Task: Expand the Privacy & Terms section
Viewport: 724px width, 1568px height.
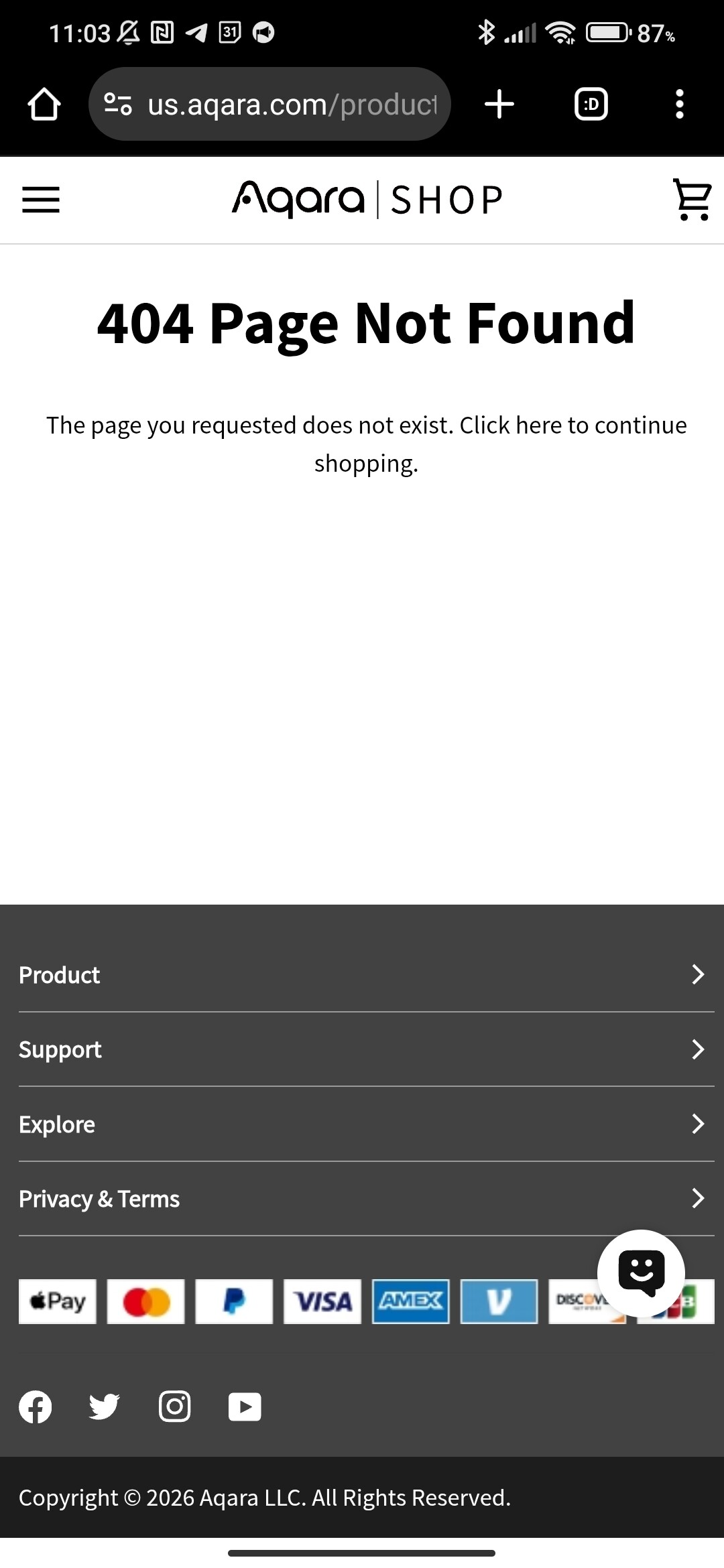Action: (362, 1198)
